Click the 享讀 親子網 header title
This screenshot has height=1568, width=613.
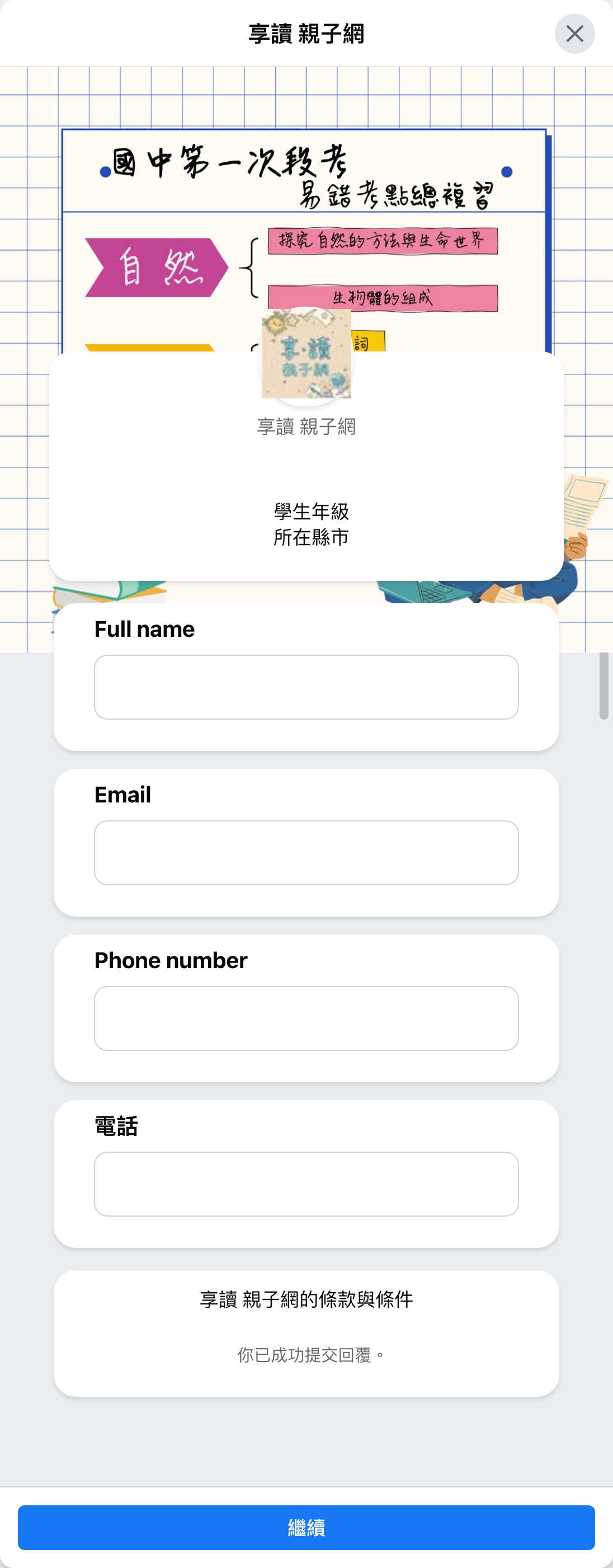306,34
